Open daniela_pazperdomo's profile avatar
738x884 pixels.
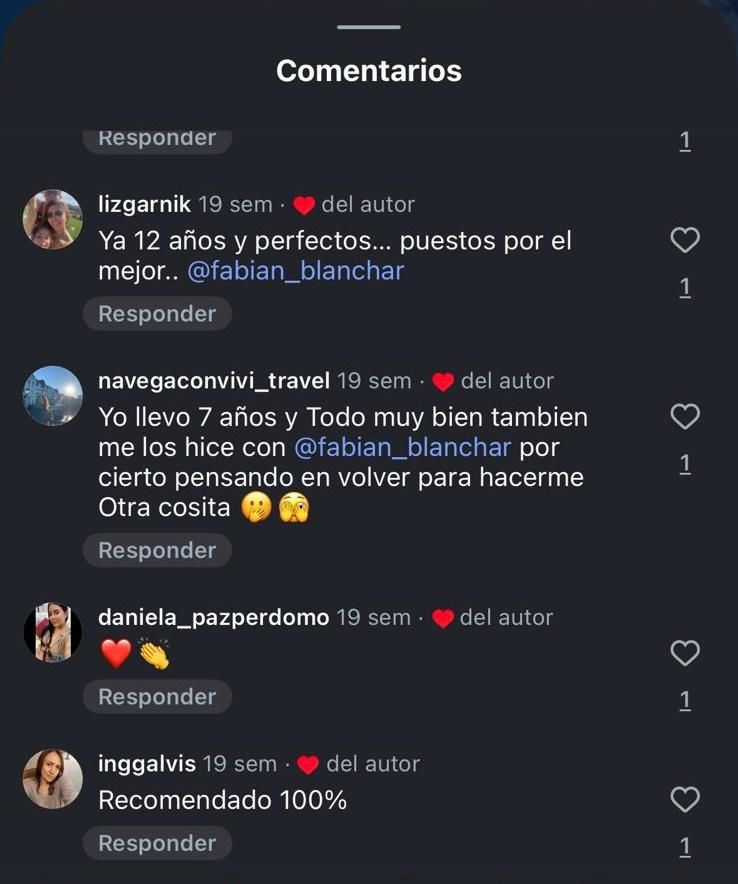tap(53, 632)
